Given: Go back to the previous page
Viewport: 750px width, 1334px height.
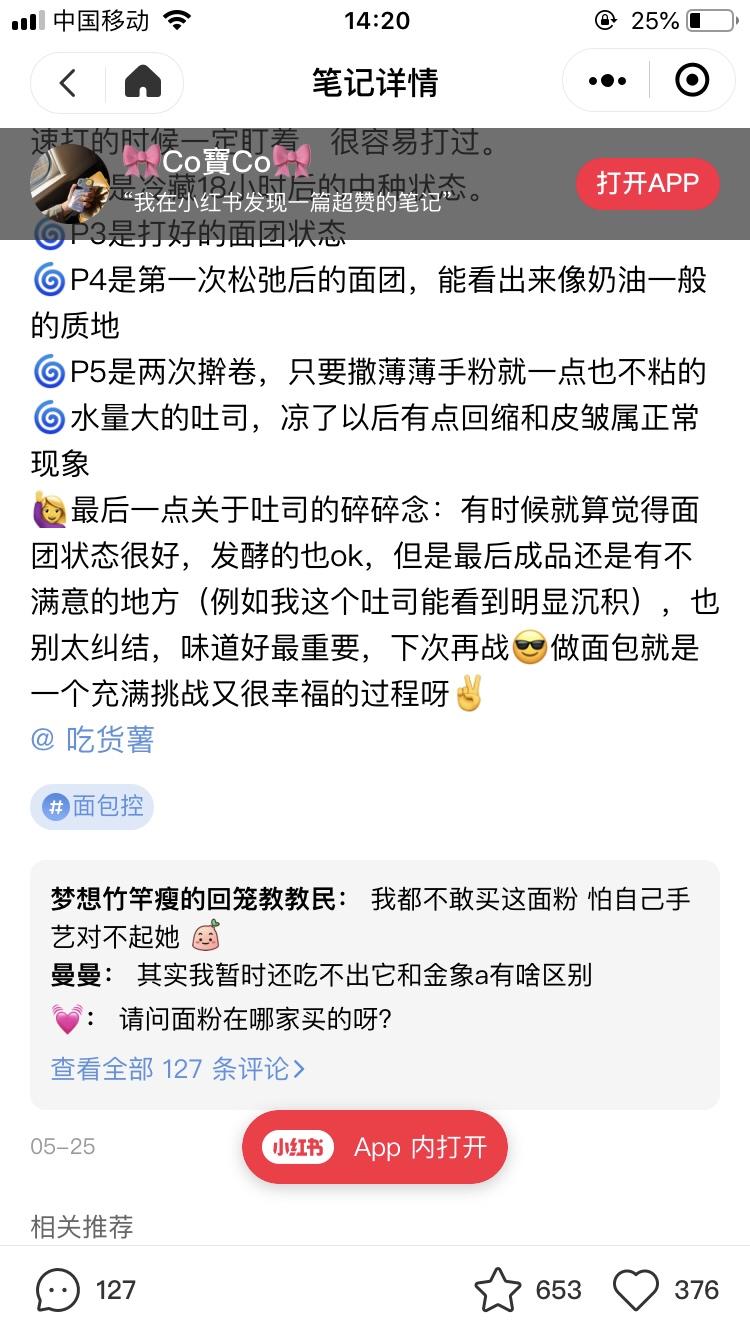Looking at the screenshot, I should [67, 82].
